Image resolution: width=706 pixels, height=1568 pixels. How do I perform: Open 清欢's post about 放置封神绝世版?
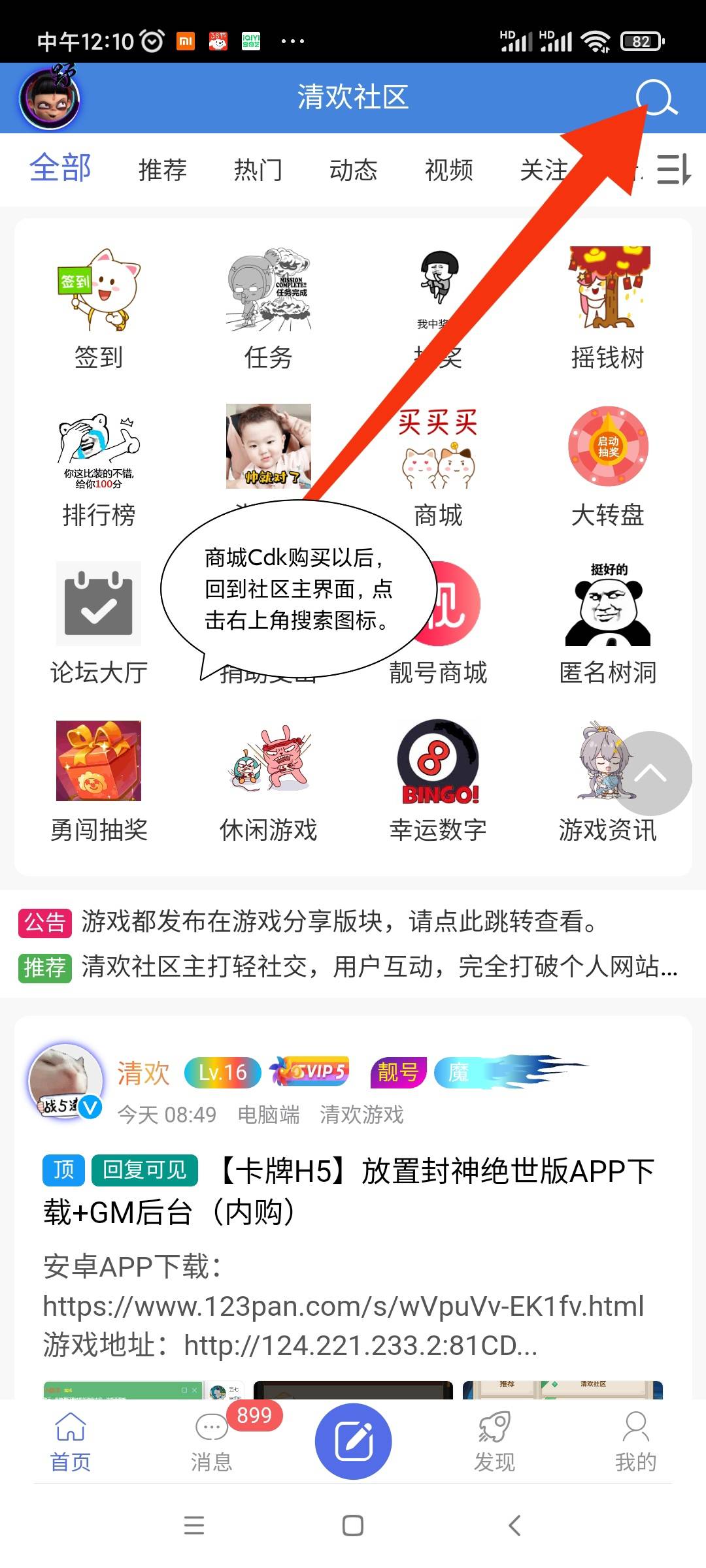click(349, 1192)
